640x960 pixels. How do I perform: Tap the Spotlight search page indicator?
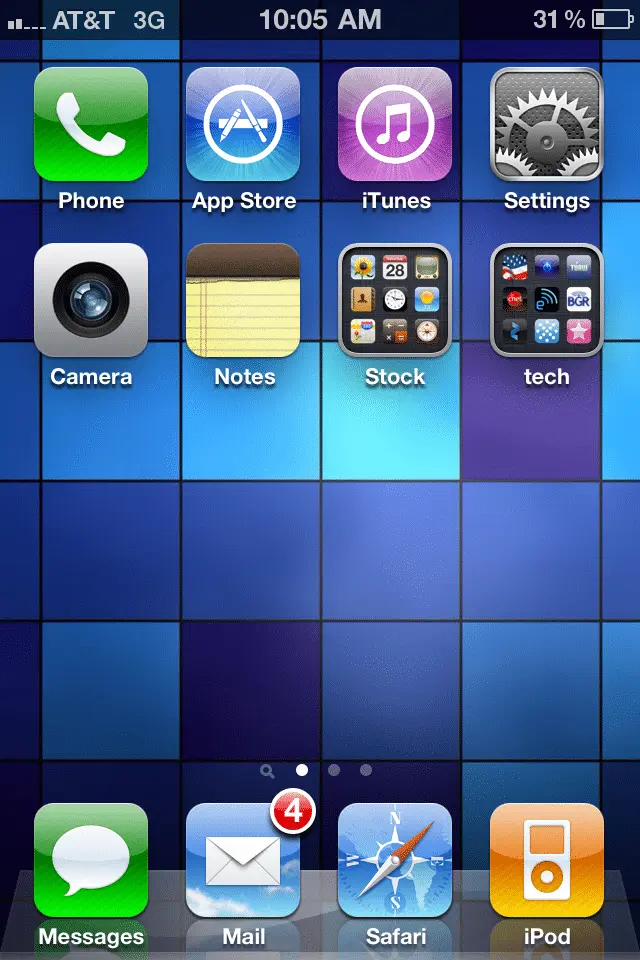[x=267, y=770]
